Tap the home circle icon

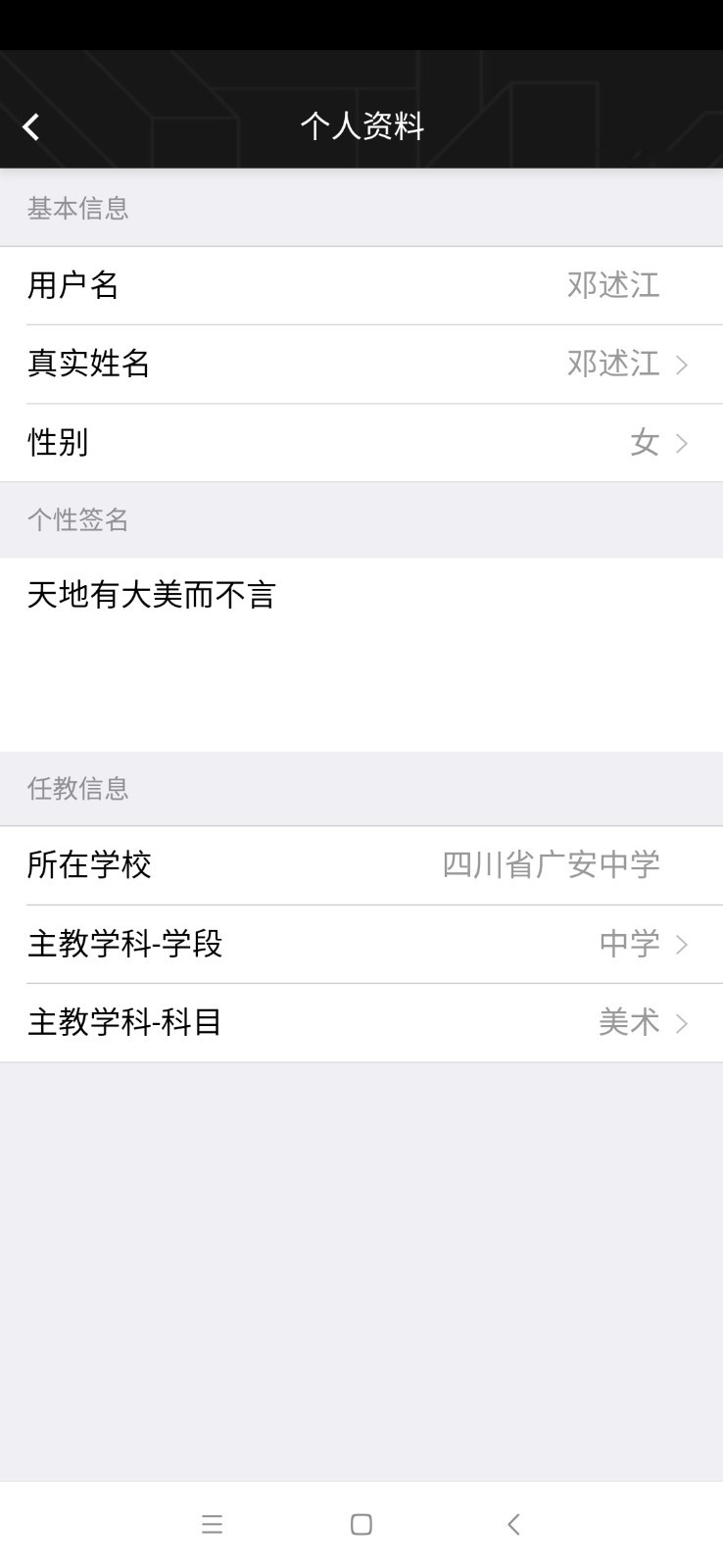pyautogui.click(x=361, y=1524)
